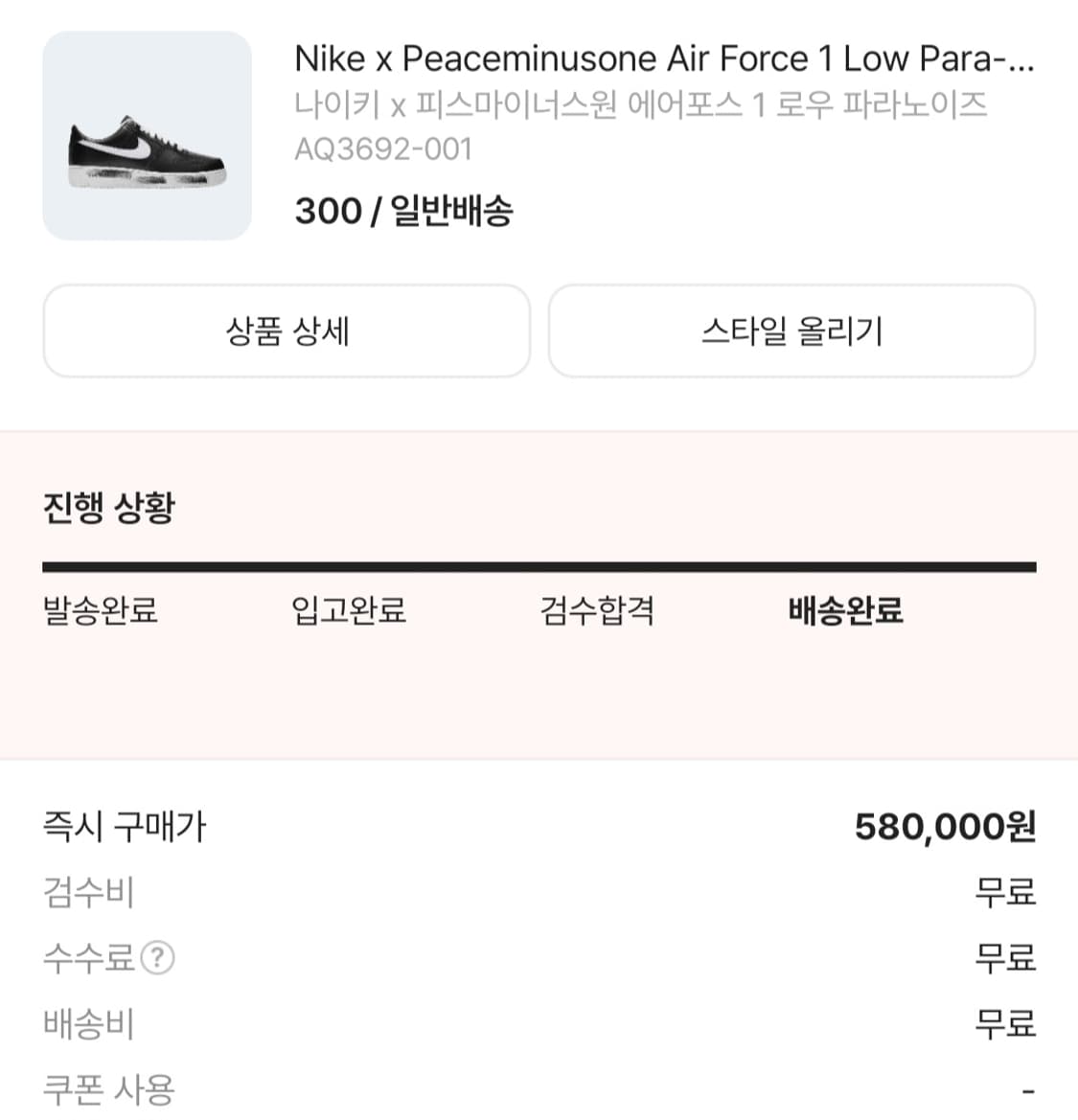Click the progress bar in 진행 상황
Screen dimensions: 1078x1120
pyautogui.click(x=539, y=565)
